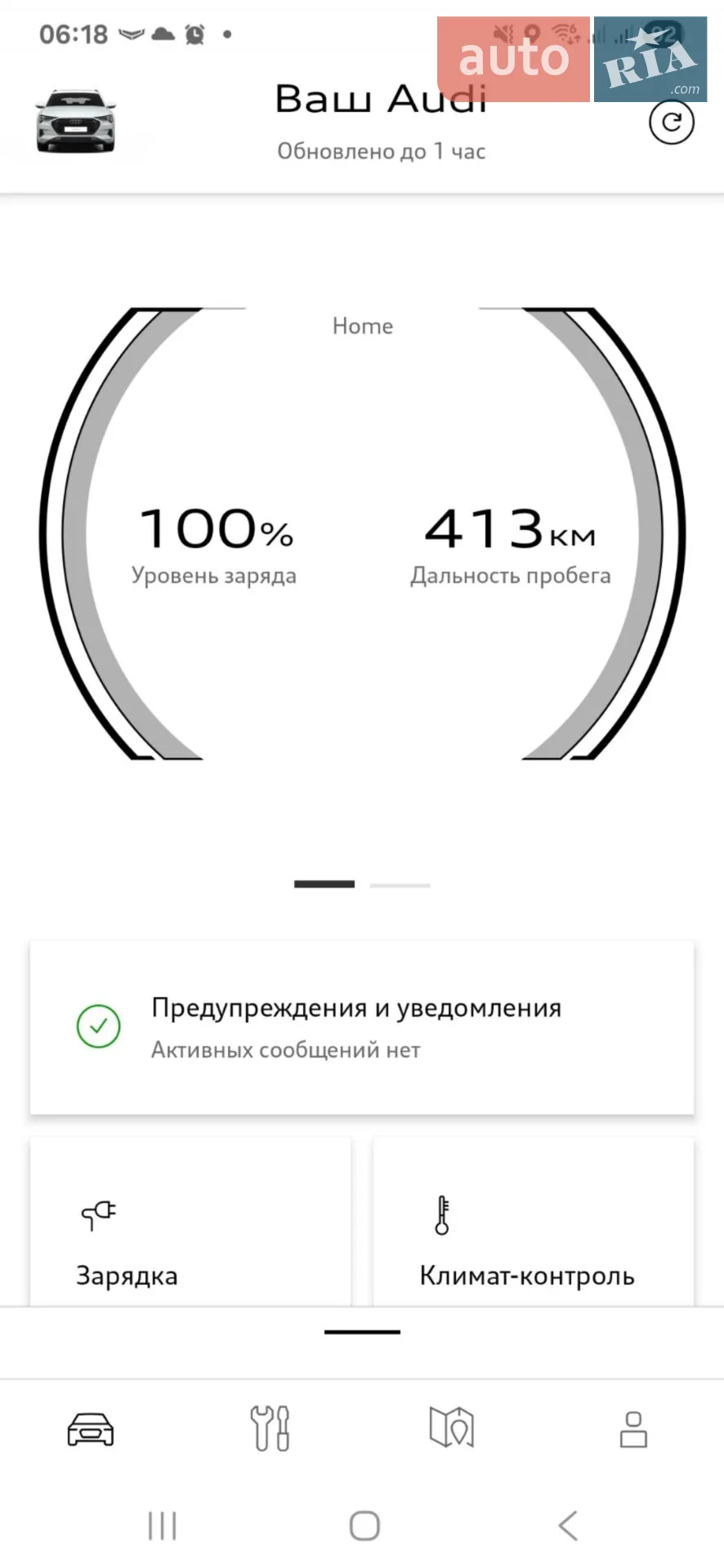
Task: Open the warnings and notifications card
Action: tap(361, 1027)
